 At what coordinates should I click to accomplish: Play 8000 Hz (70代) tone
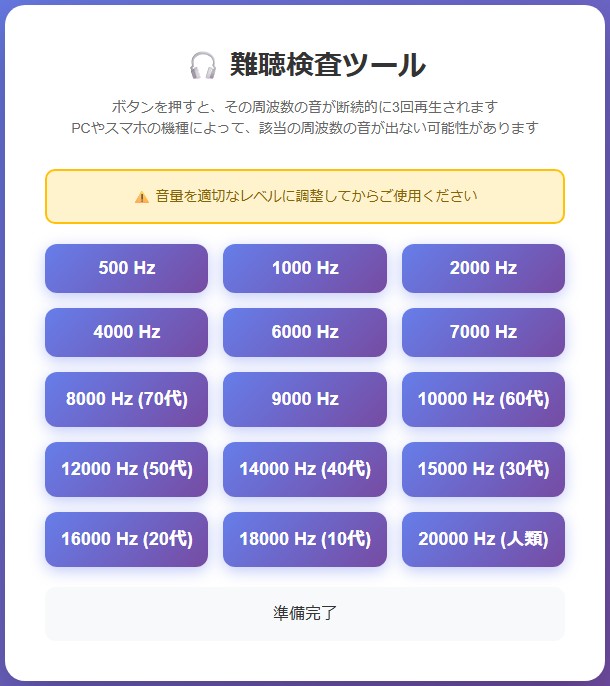[x=126, y=399]
